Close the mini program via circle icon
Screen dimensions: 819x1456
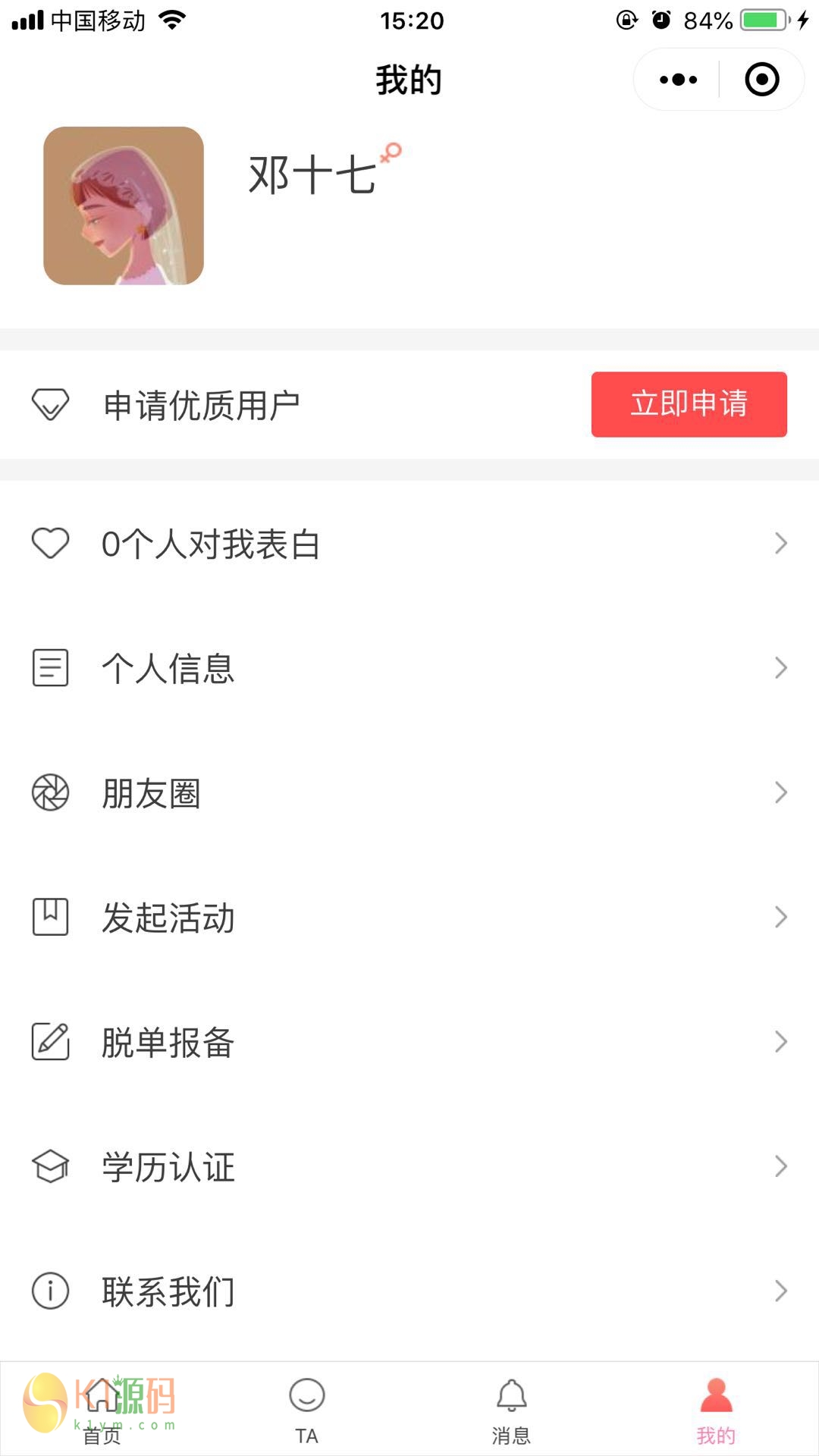coord(761,80)
